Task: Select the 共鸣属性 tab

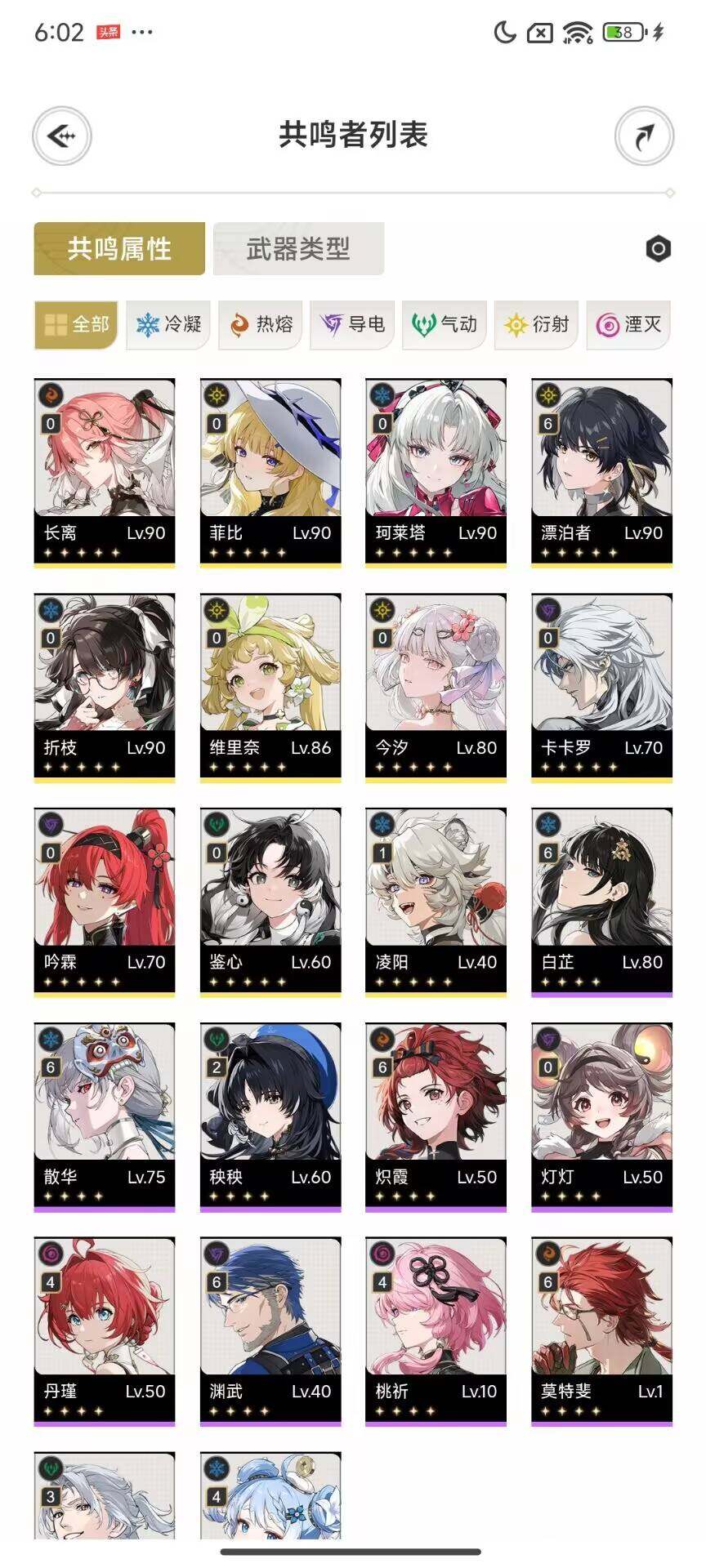Action: pos(119,248)
